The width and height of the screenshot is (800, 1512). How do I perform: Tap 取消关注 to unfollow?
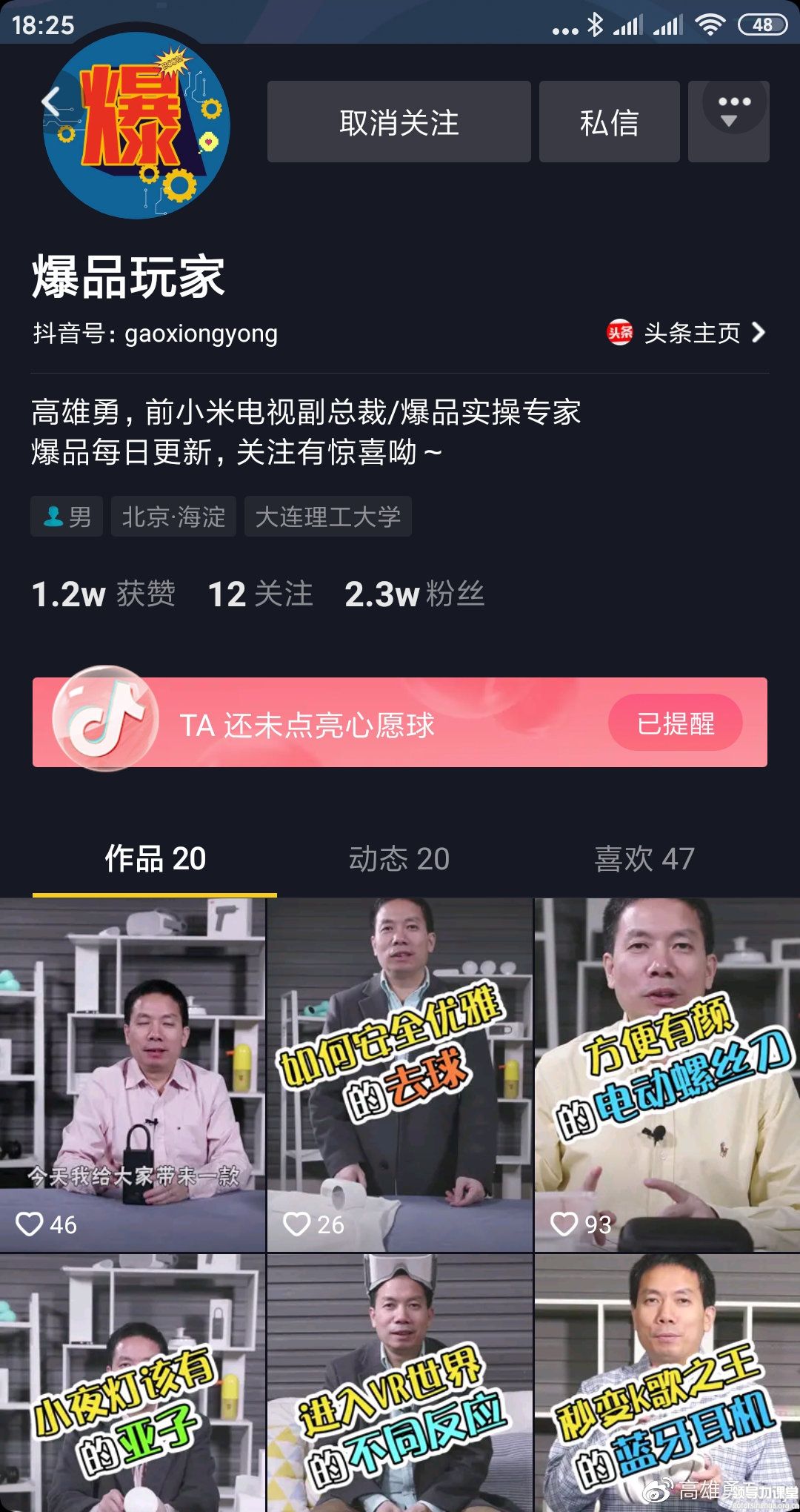point(399,122)
